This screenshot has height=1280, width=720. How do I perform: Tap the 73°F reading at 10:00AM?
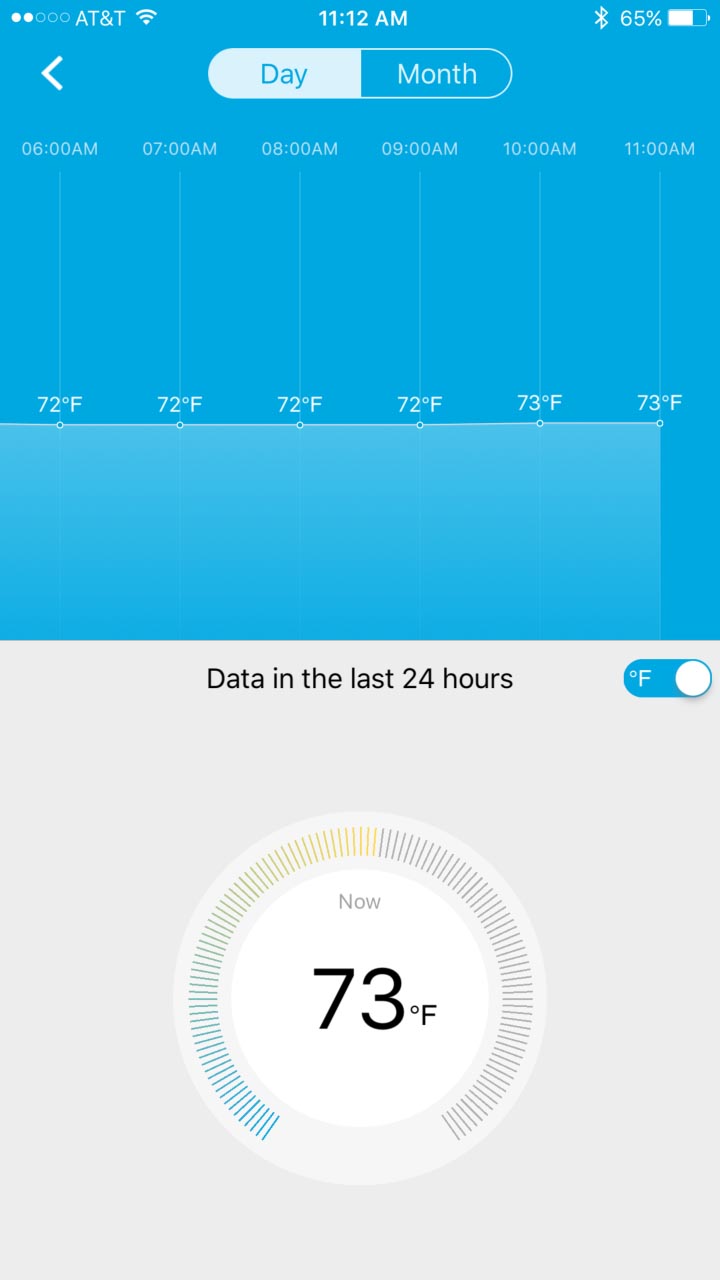(540, 403)
